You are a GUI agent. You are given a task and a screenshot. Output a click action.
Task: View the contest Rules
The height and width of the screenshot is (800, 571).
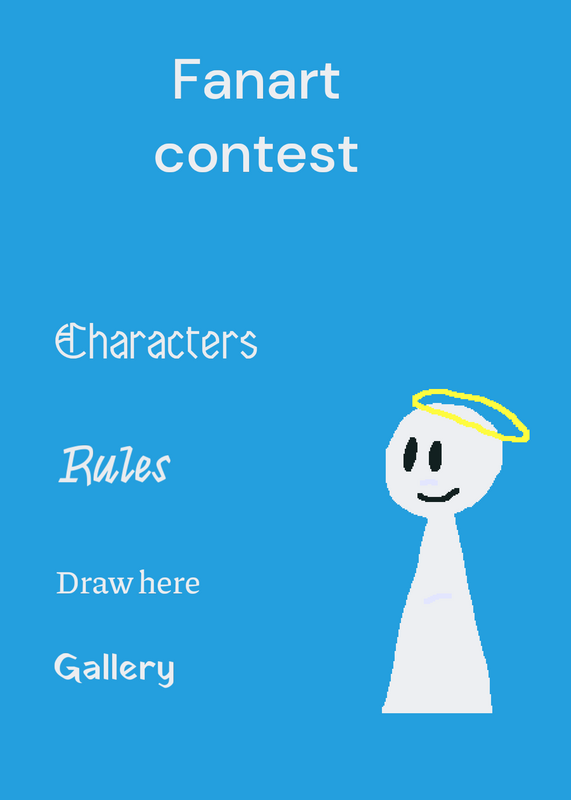(x=114, y=465)
